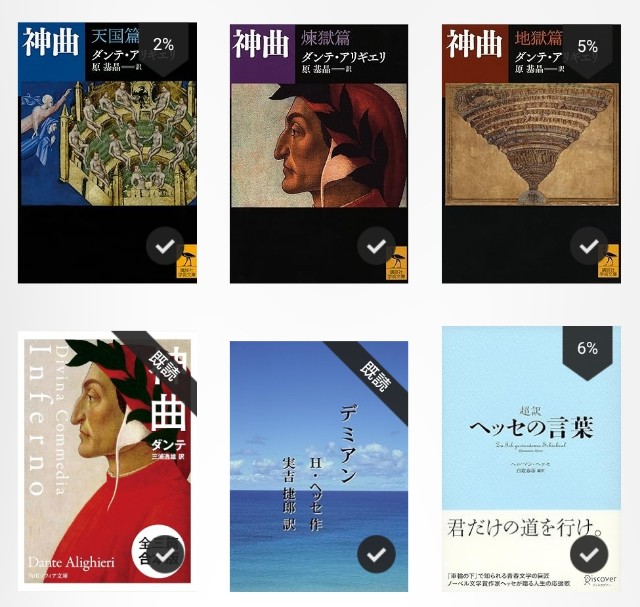Open the book デミアン by ヘッセ
This screenshot has height=607, width=640.
pyautogui.click(x=319, y=465)
